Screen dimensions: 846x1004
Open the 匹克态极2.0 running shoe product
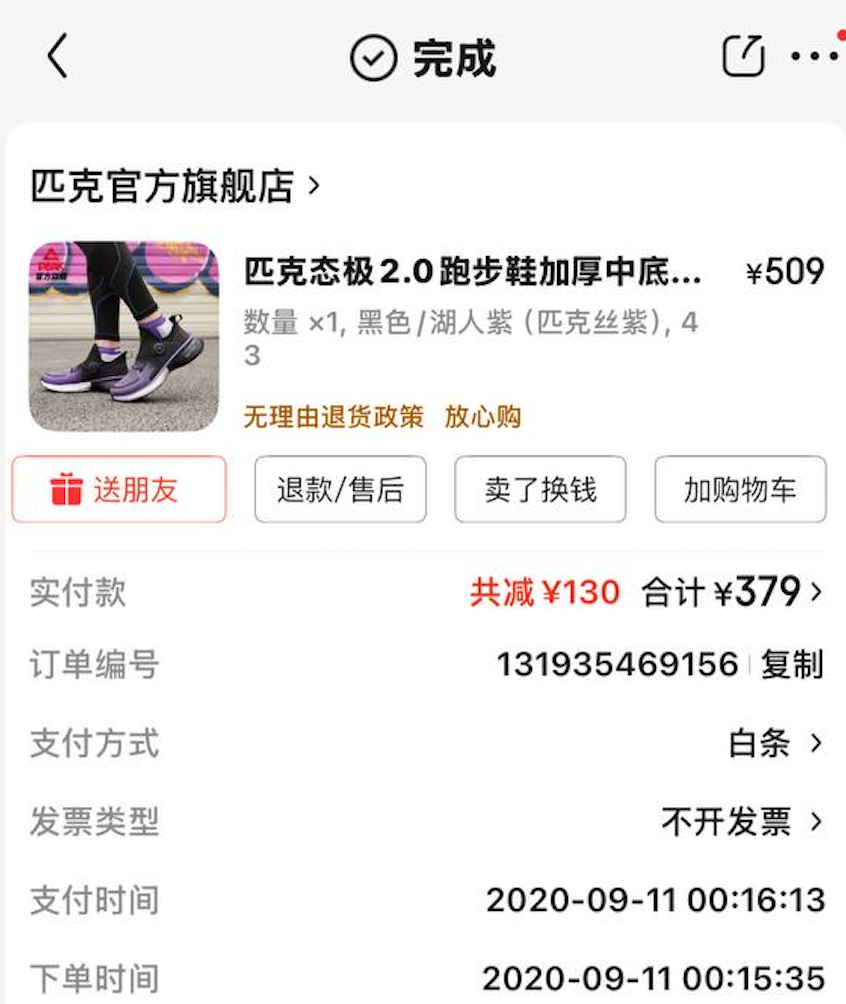[472, 272]
